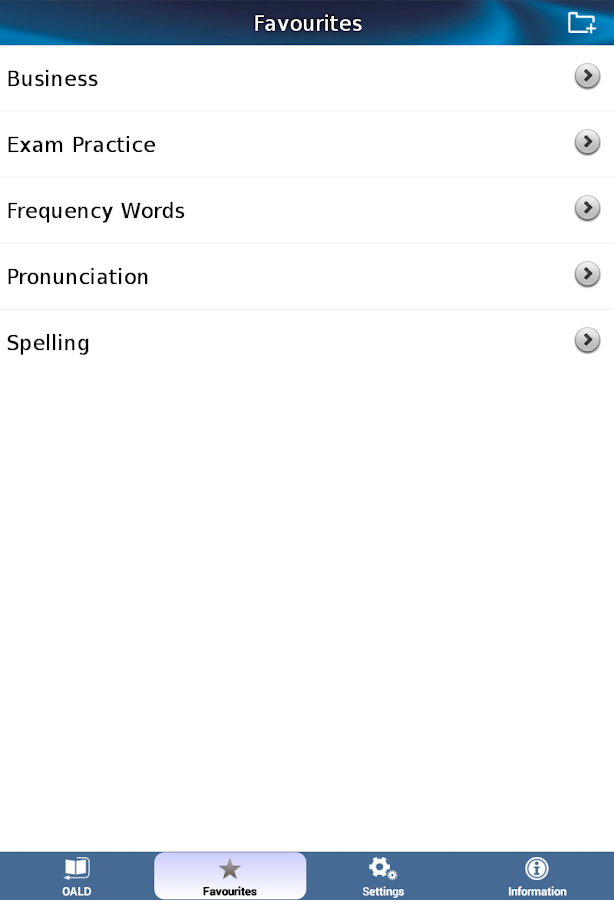Select the Favourites tab

tap(230, 876)
